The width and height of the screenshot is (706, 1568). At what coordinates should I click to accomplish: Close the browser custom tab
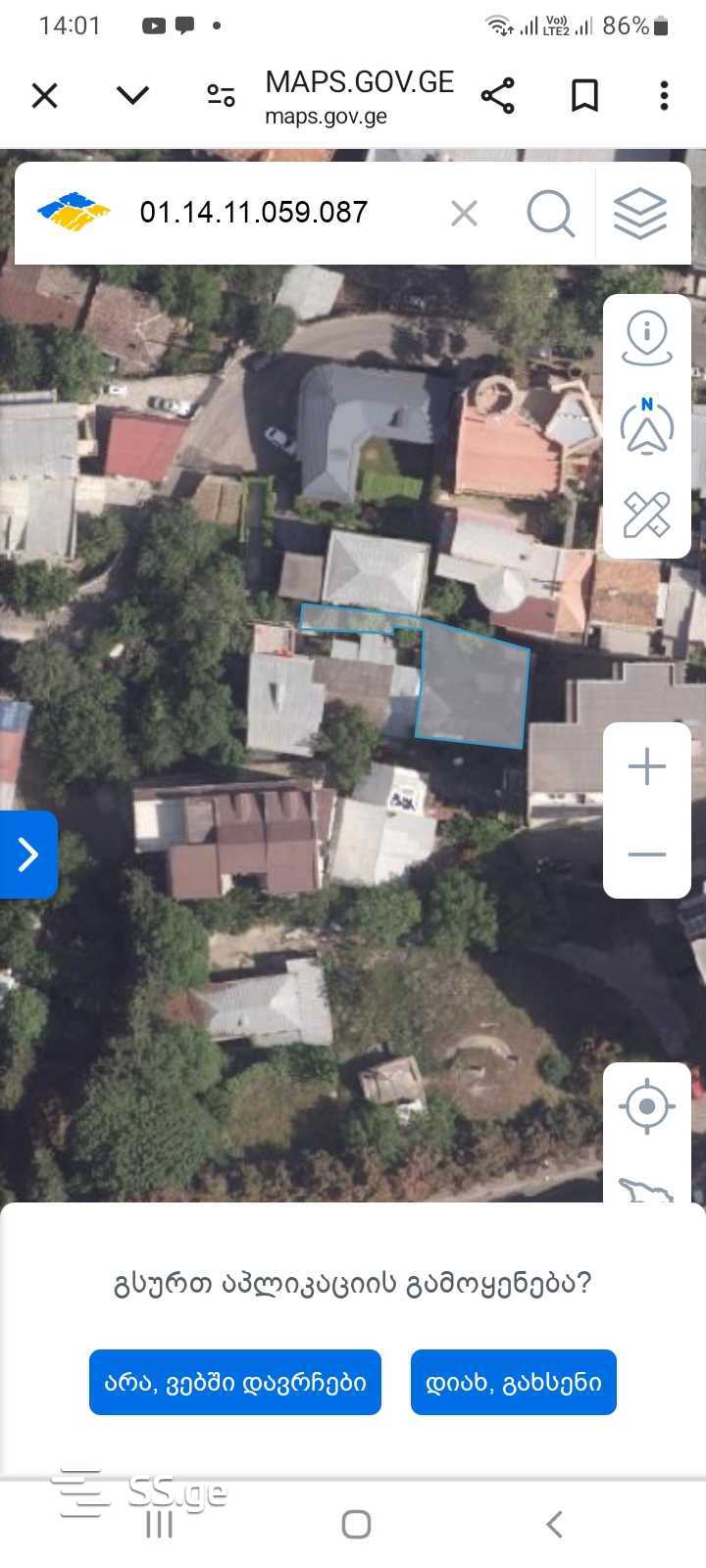point(45,95)
